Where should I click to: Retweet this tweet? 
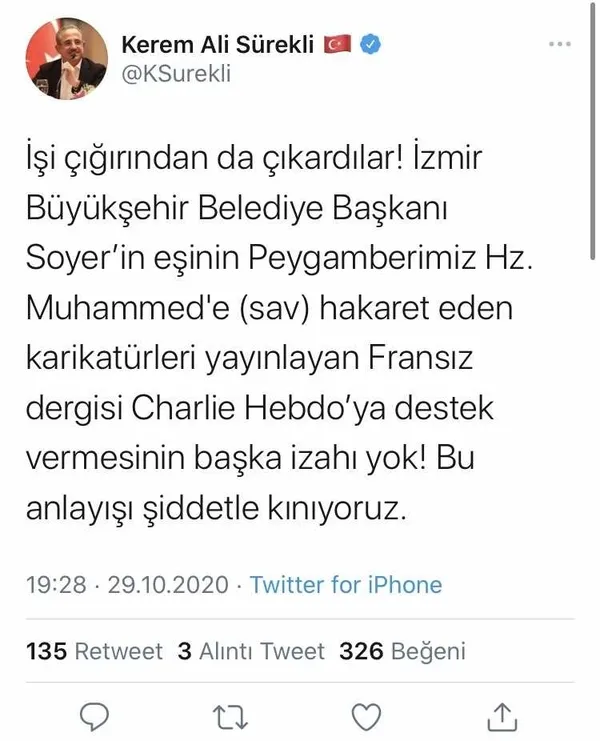pos(231,716)
